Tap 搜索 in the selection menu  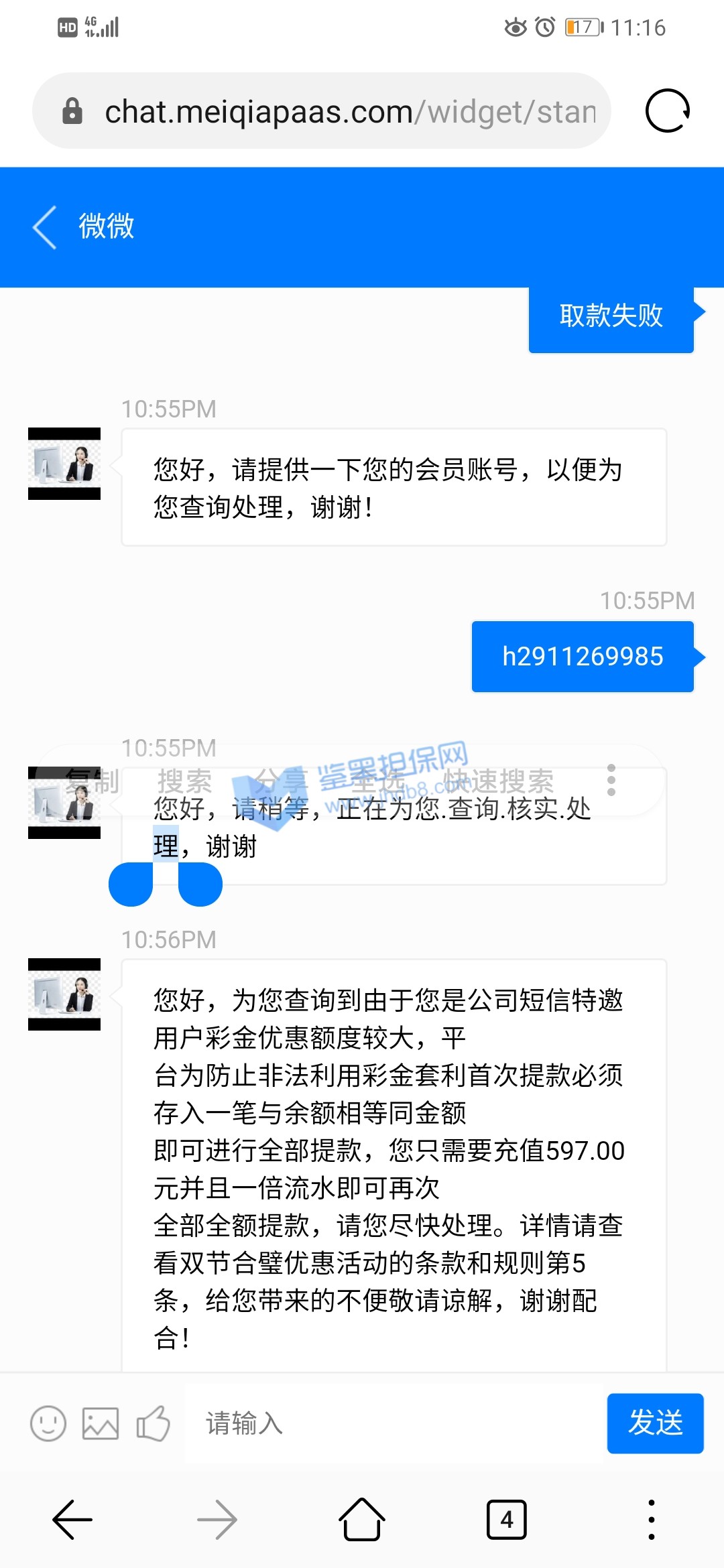(x=184, y=781)
